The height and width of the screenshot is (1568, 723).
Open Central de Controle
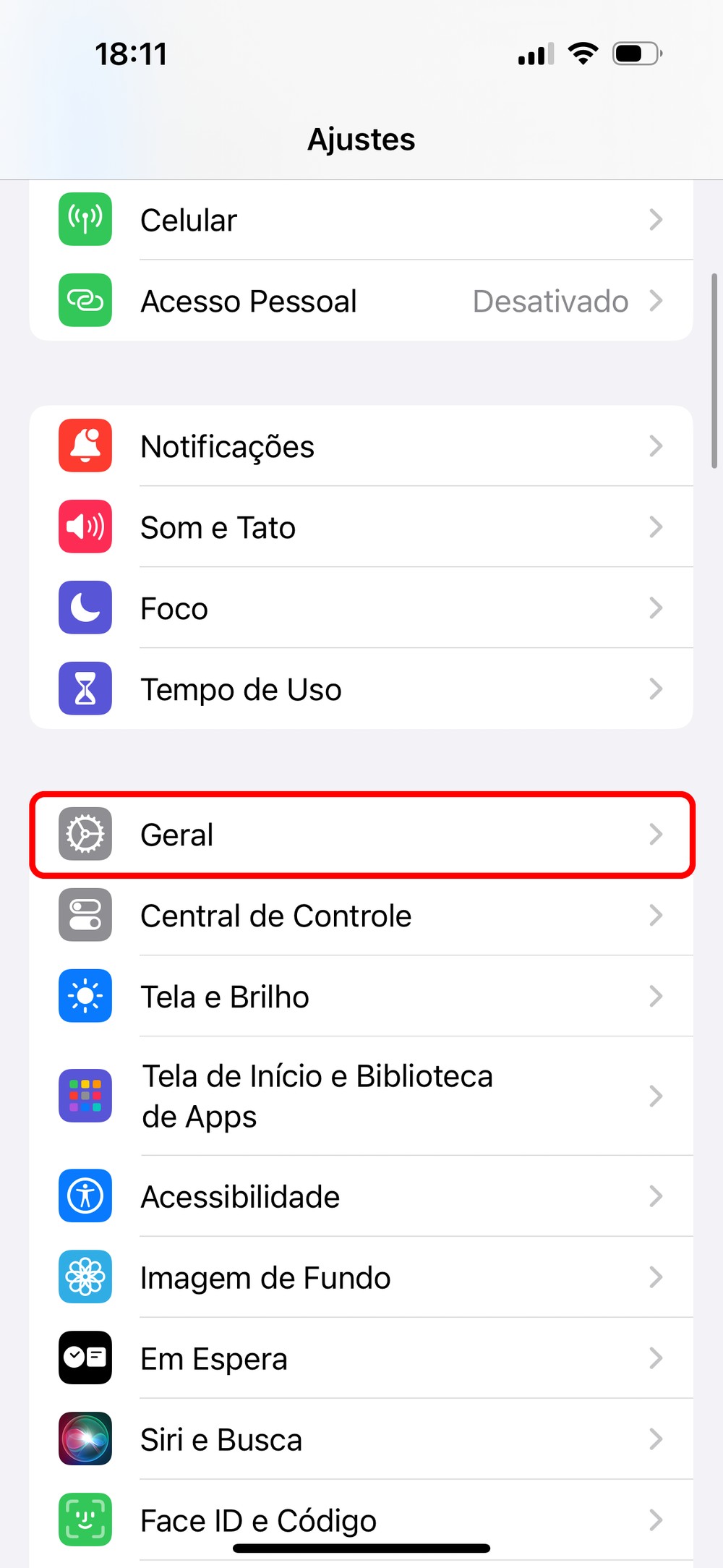click(x=361, y=916)
